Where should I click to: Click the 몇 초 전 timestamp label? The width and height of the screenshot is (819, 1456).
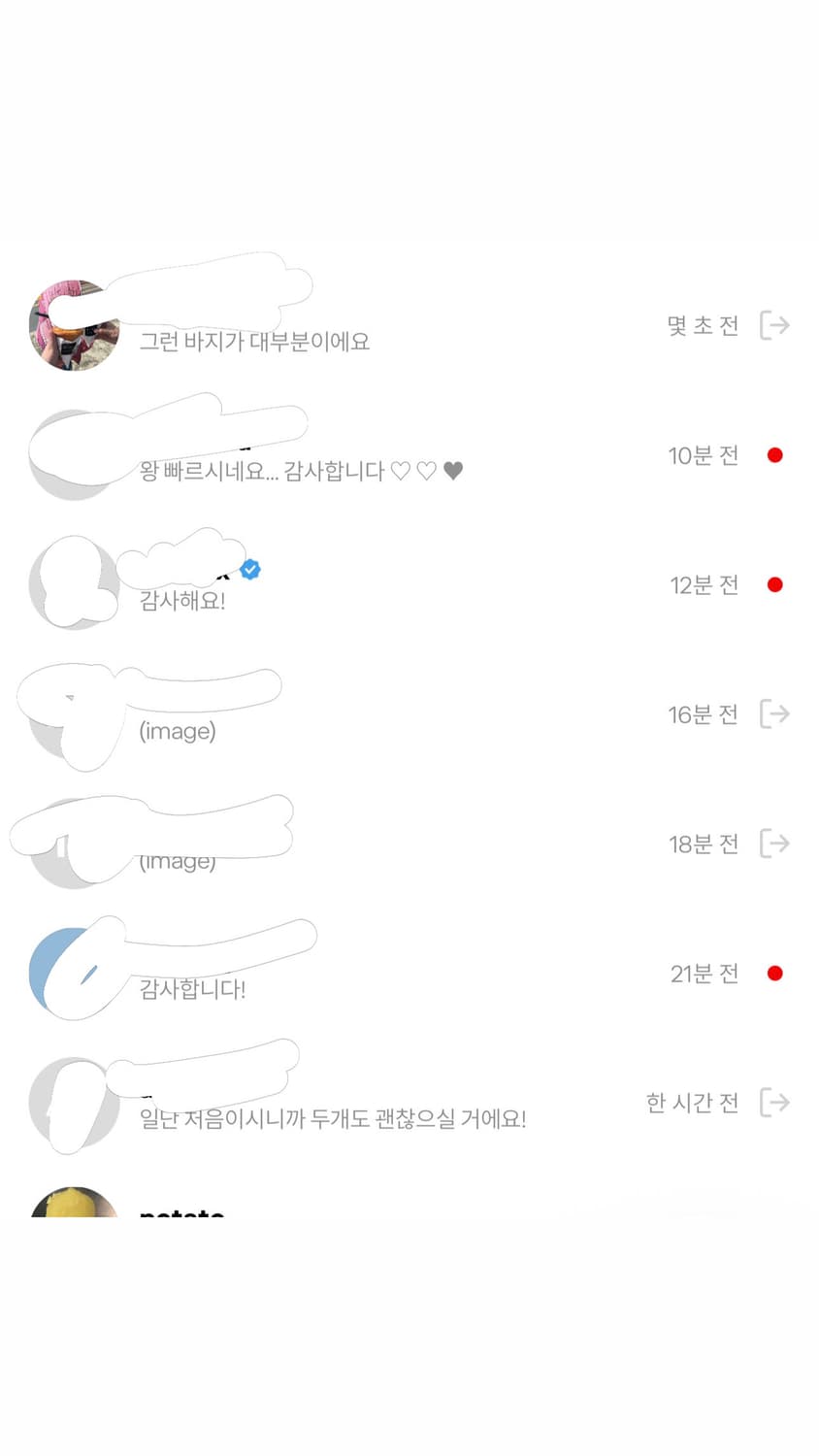pyautogui.click(x=703, y=325)
